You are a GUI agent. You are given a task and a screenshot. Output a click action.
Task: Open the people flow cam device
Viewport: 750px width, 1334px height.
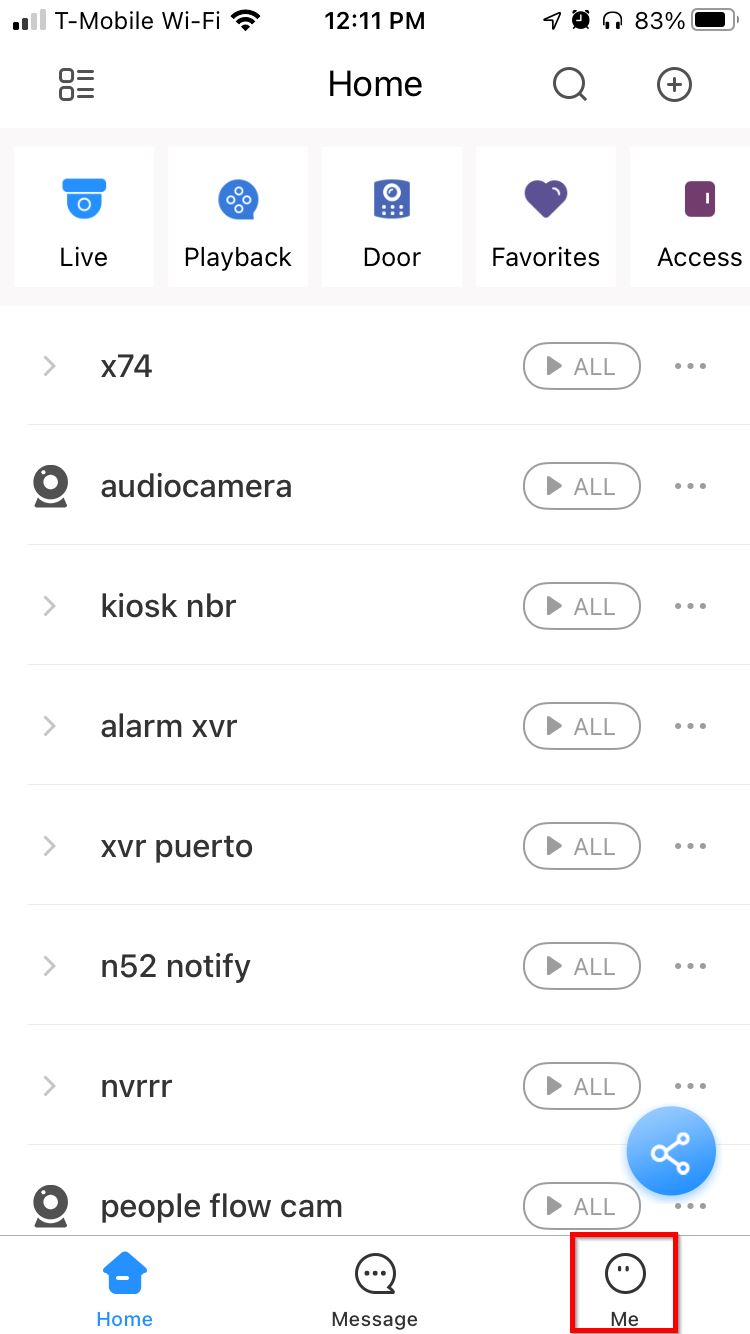point(221,1206)
